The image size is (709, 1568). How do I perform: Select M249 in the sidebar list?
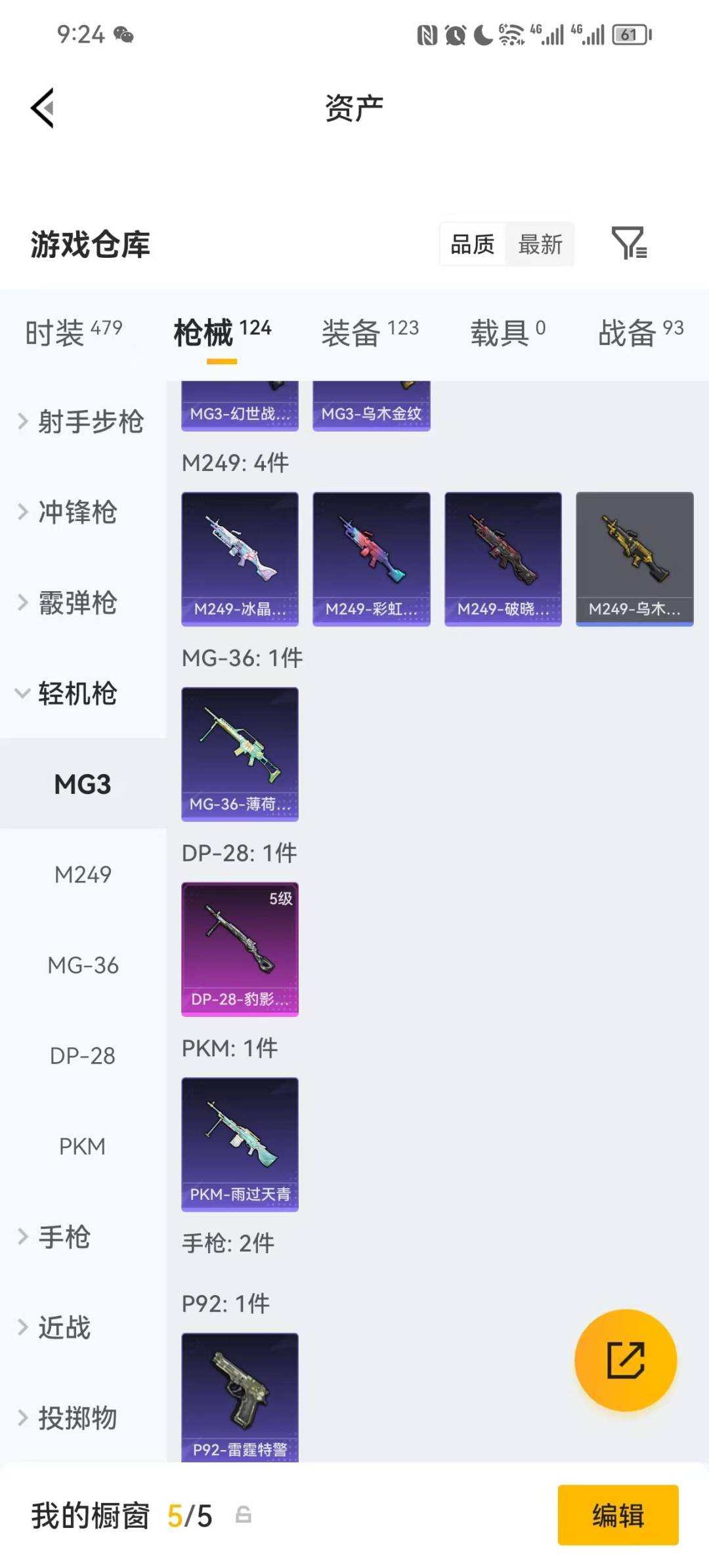coord(83,875)
